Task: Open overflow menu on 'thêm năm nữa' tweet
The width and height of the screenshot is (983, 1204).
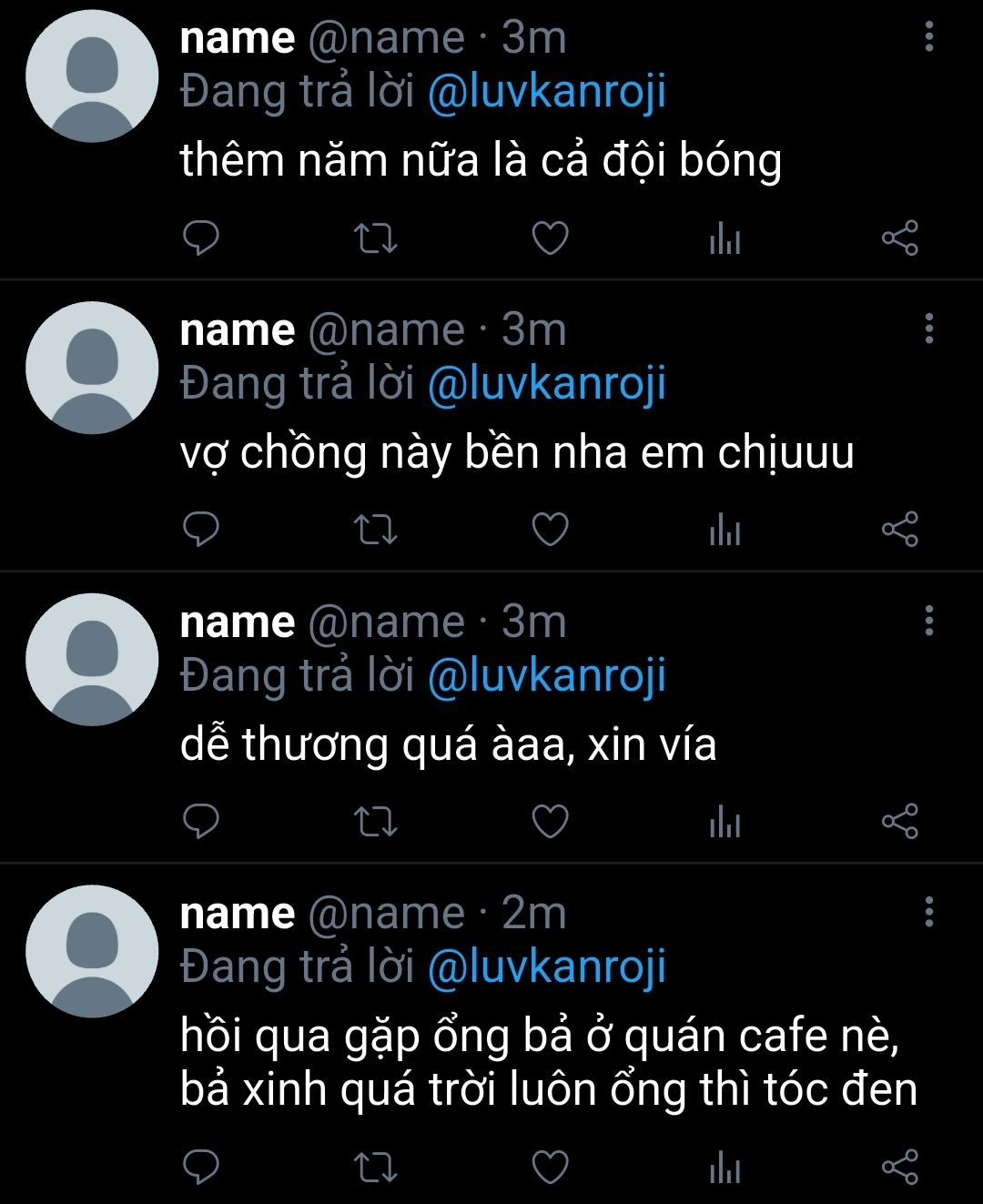Action: point(928,36)
